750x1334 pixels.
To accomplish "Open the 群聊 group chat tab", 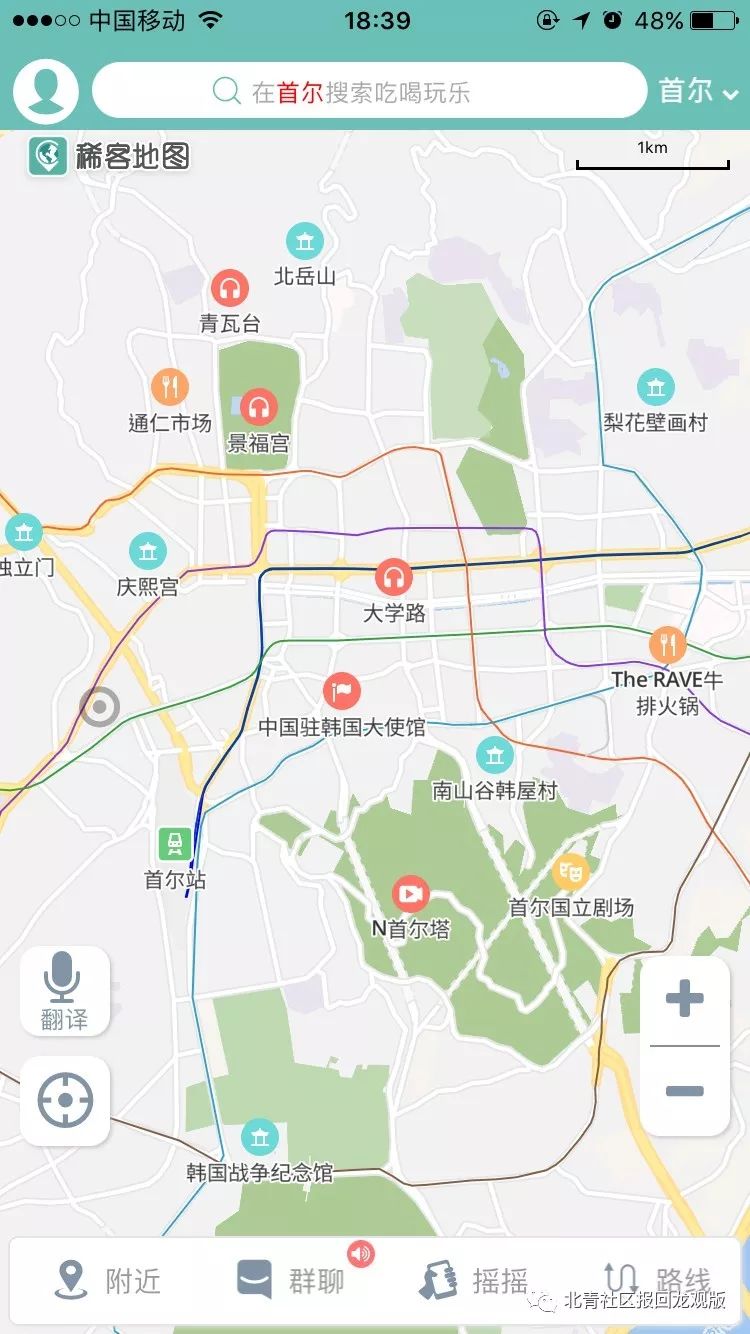I will (290, 1280).
